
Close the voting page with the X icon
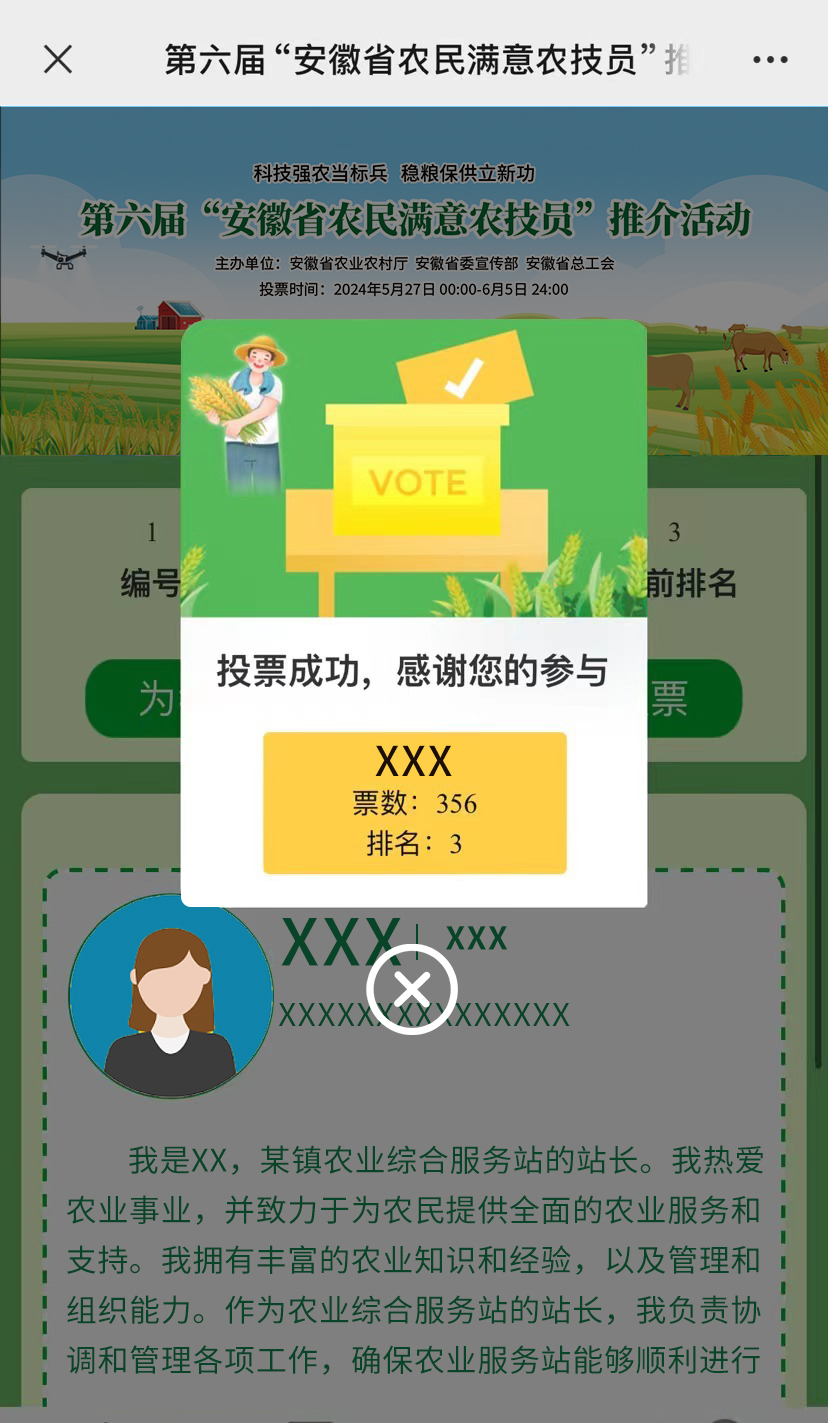tap(57, 59)
